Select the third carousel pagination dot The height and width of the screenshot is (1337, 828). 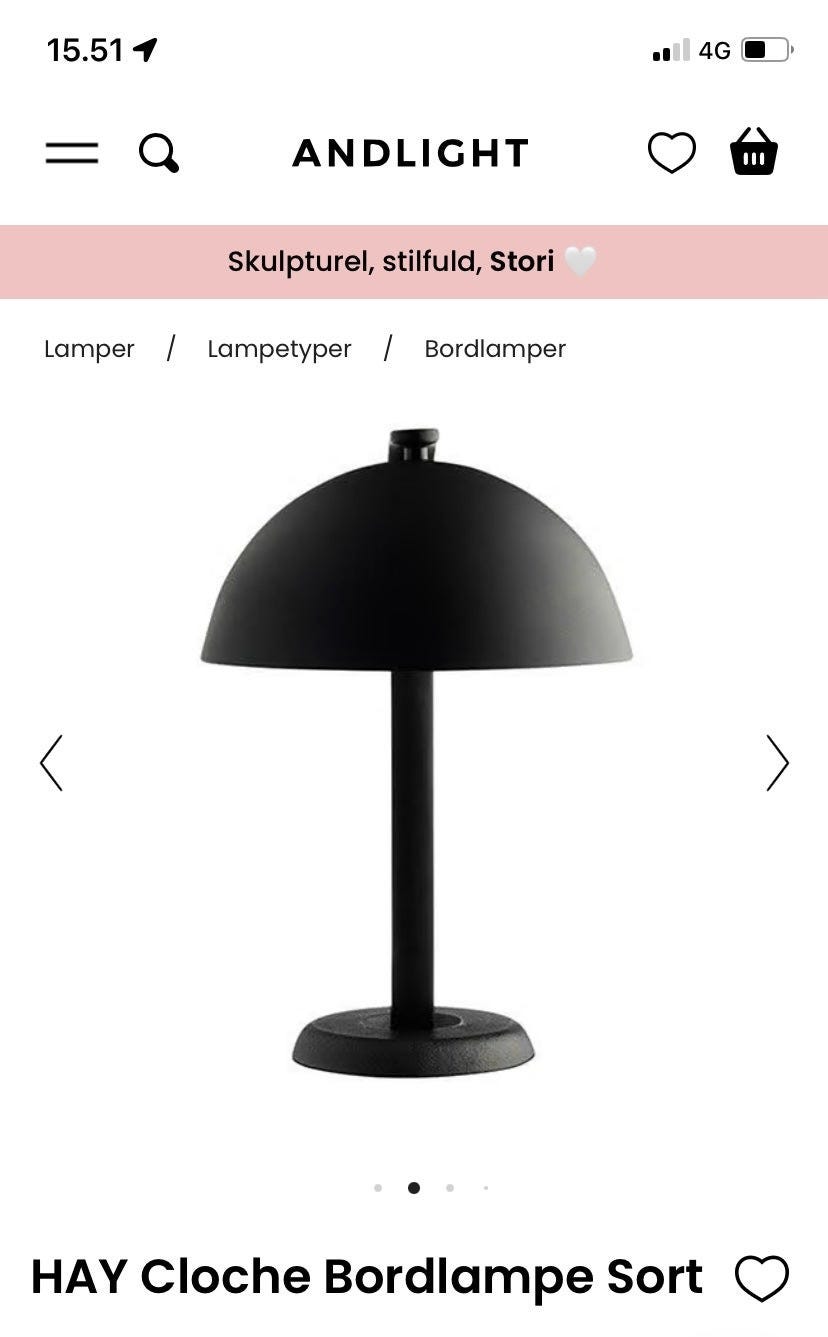pos(452,1189)
